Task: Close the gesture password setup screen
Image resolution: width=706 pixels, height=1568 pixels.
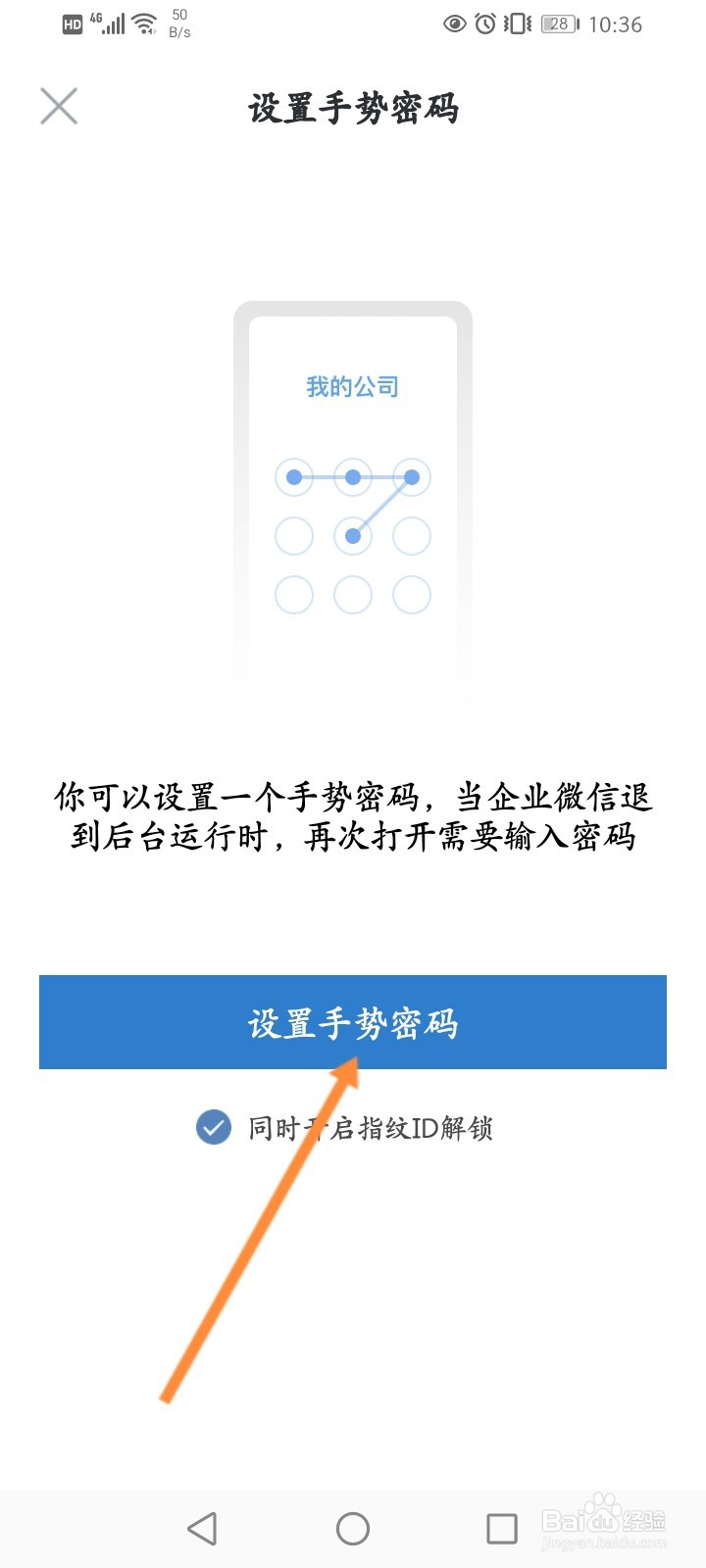Action: pyautogui.click(x=58, y=106)
